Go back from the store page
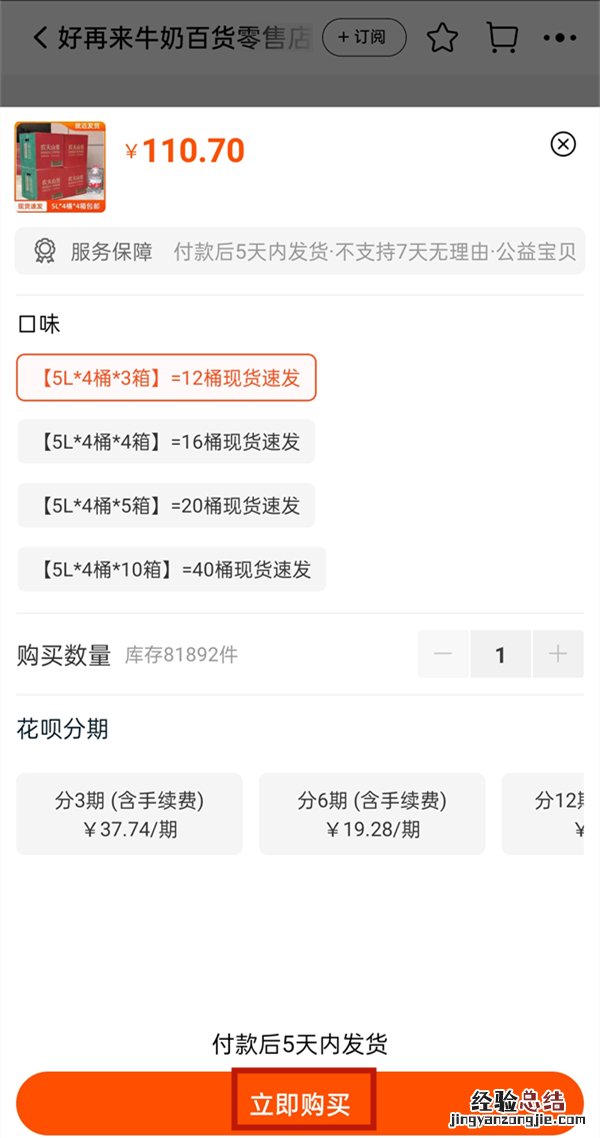600x1138 pixels. (x=40, y=38)
